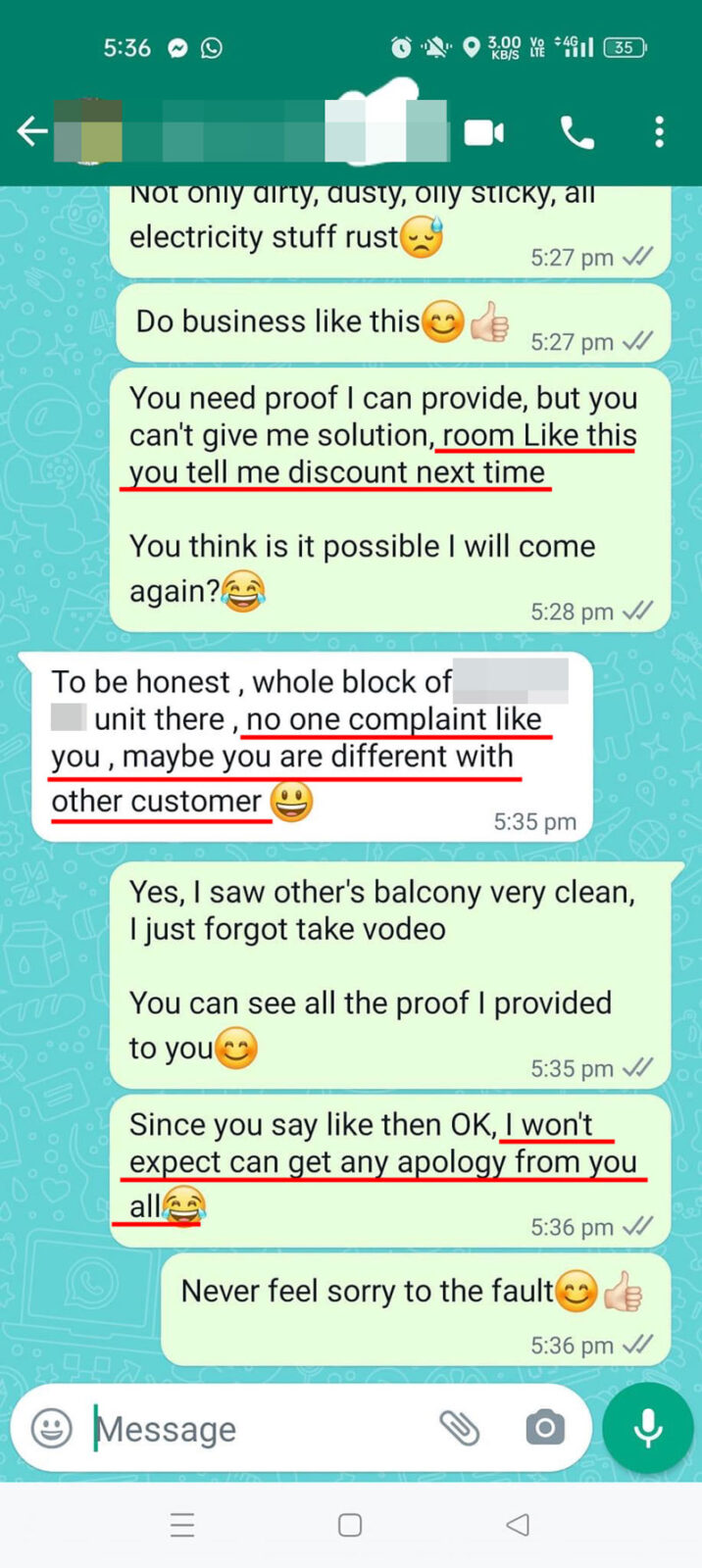This screenshot has height=1568, width=702.
Task: Go back to the chat list
Action: (x=31, y=130)
